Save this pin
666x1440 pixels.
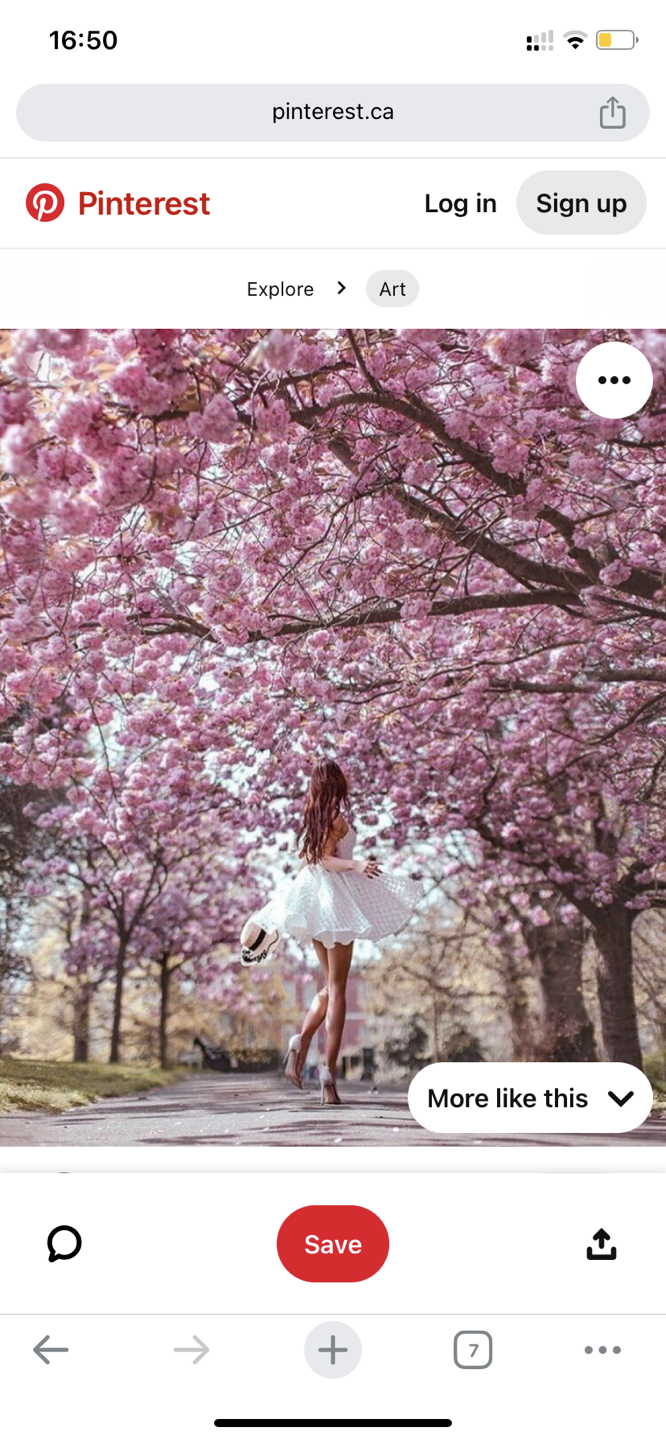coord(333,1244)
